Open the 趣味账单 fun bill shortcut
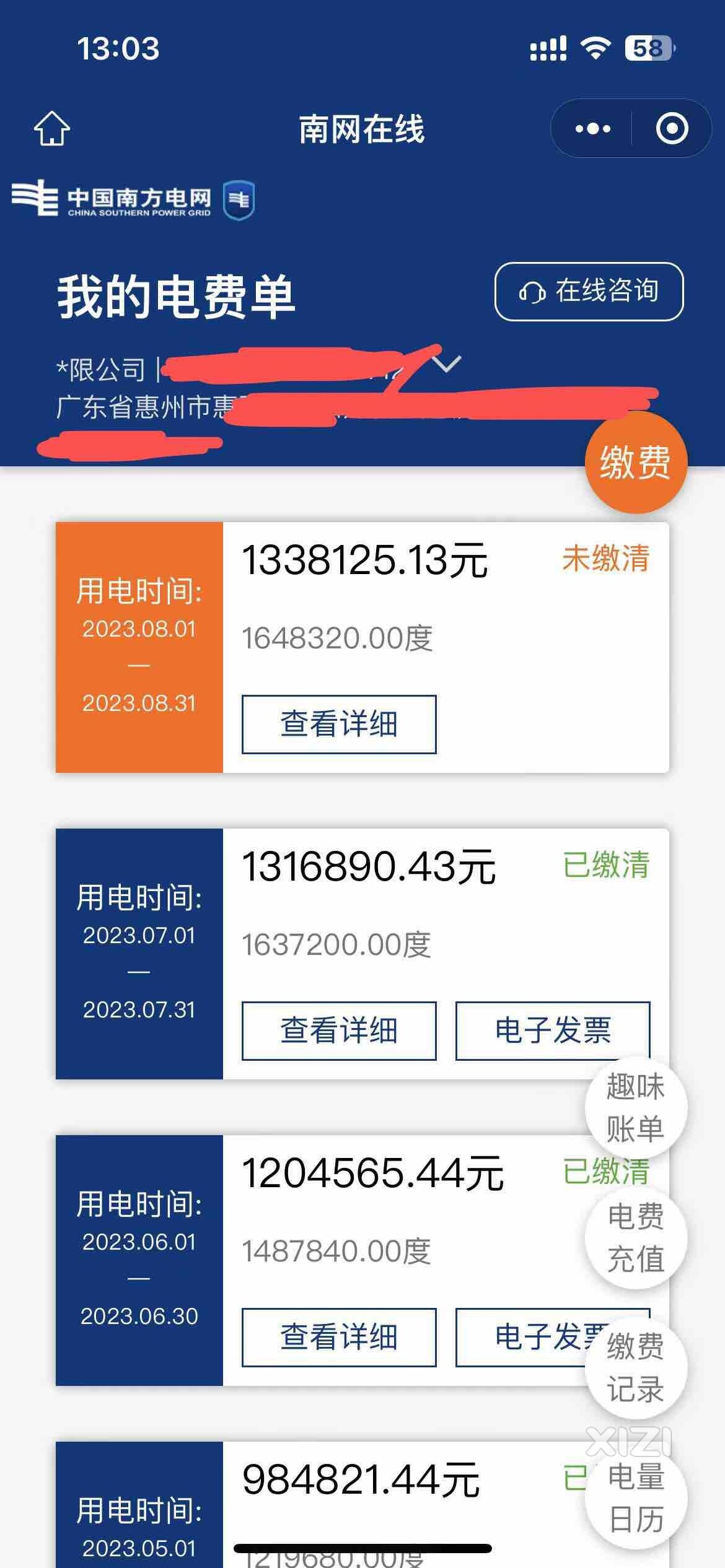Screen dimensions: 725x1568 tap(636, 1108)
